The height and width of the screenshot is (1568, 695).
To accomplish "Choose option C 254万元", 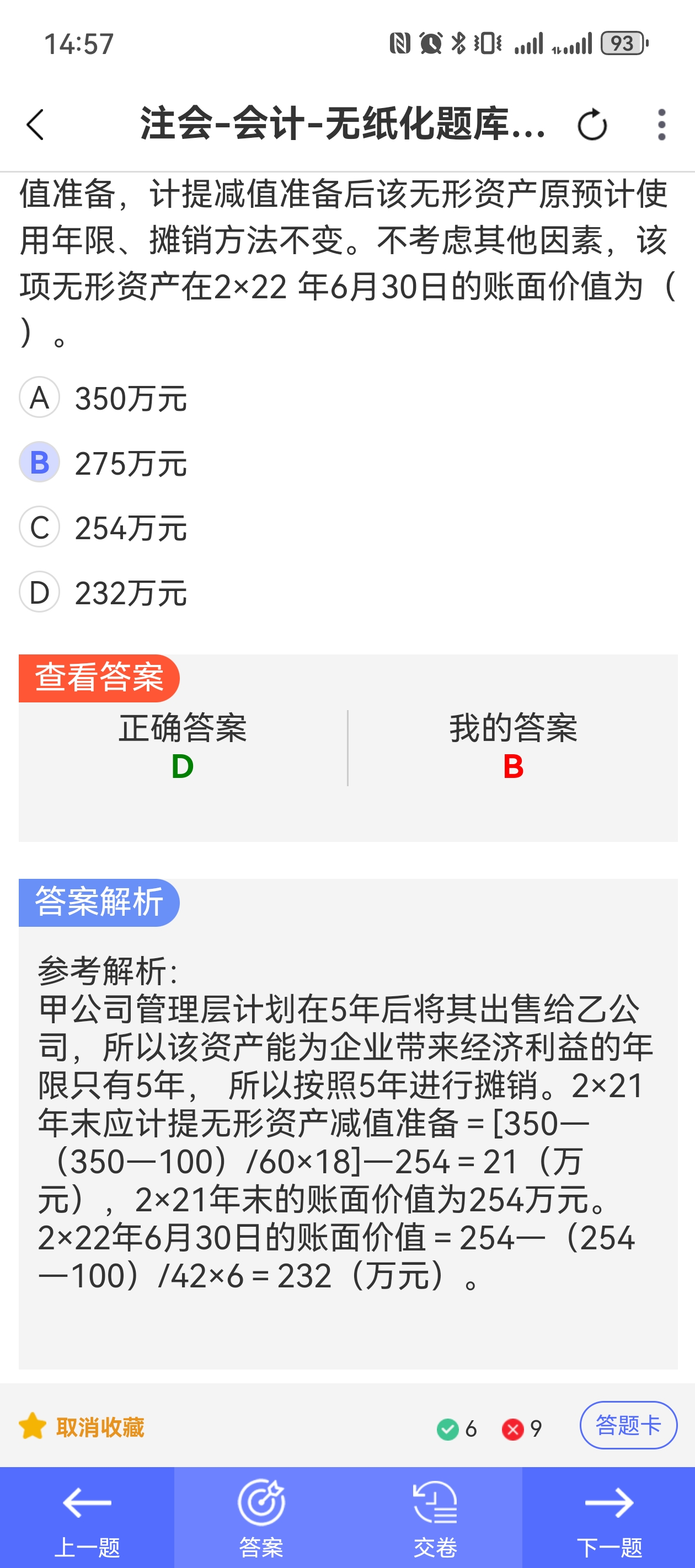I will click(104, 527).
